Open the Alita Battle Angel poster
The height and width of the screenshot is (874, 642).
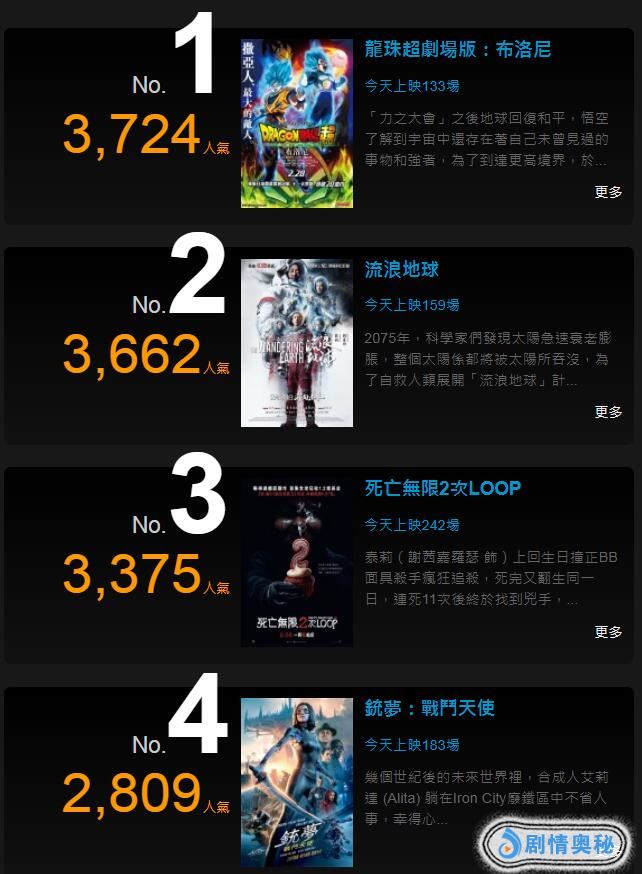297,782
